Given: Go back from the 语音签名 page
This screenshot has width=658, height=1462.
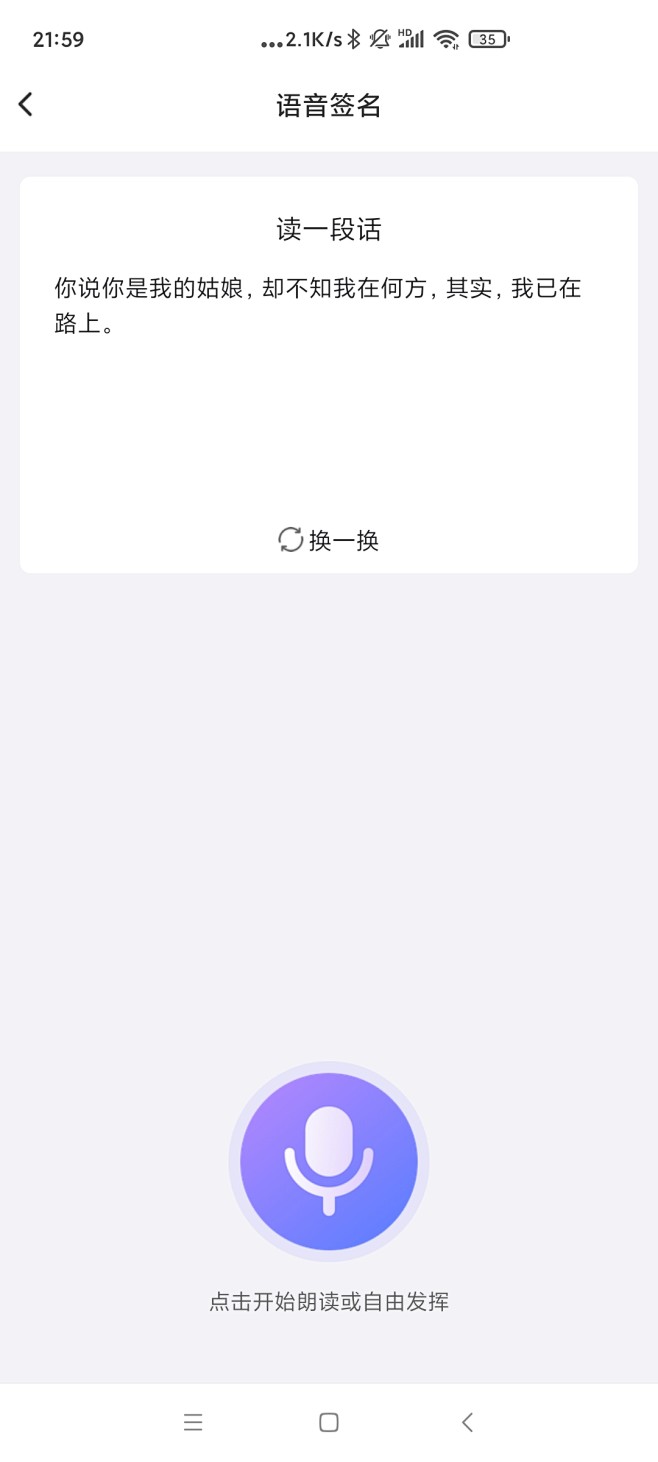Looking at the screenshot, I should coord(26,104).
